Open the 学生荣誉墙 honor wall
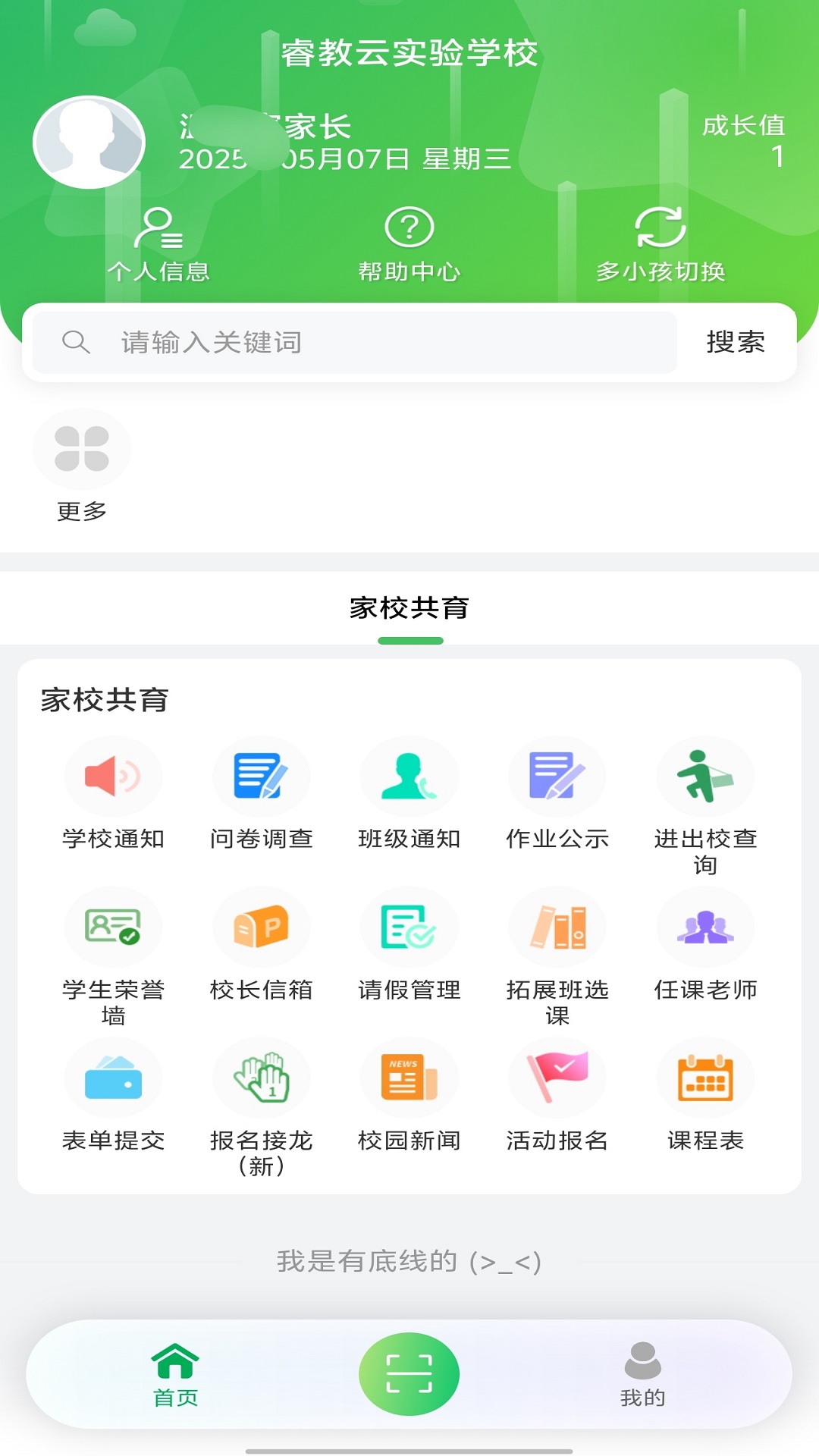Viewport: 819px width, 1456px height. pyautogui.click(x=113, y=927)
